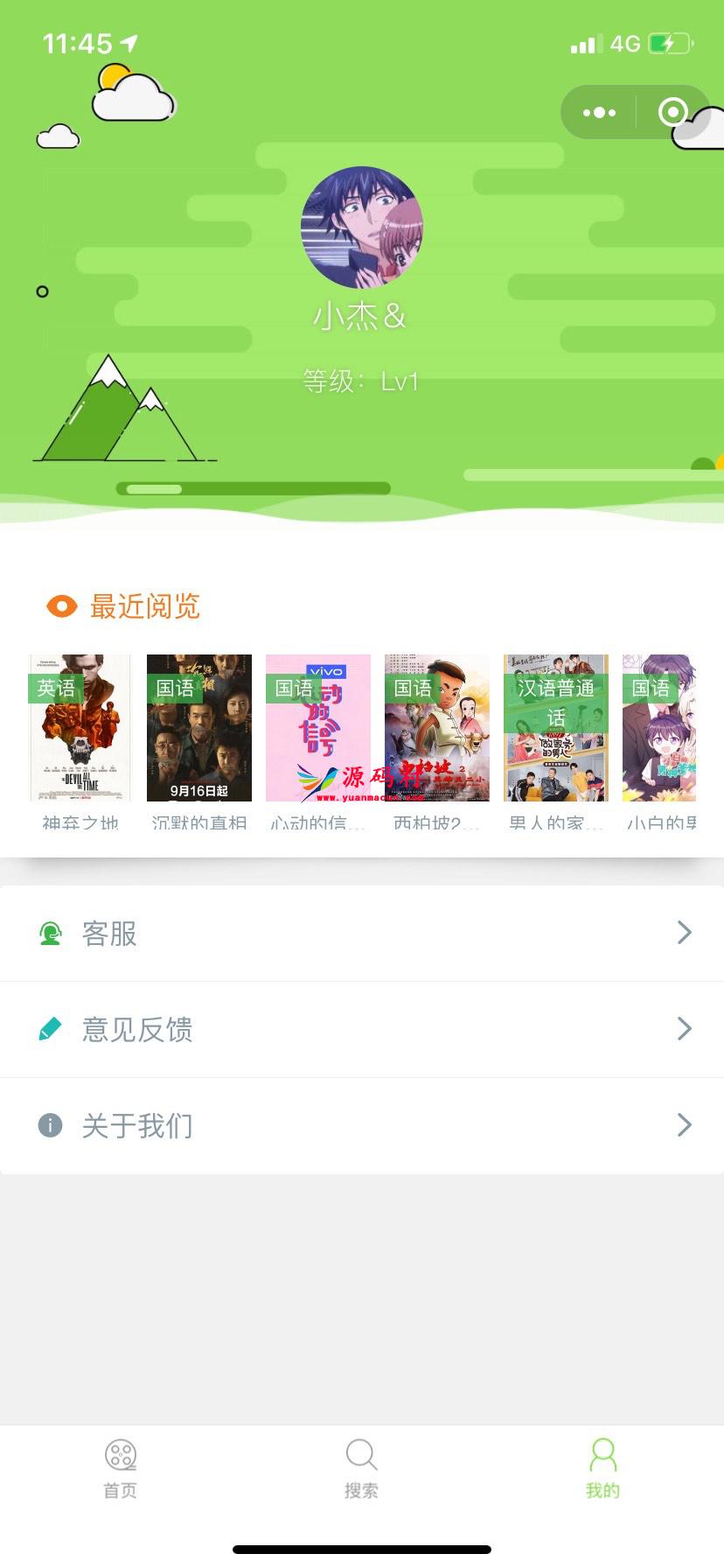Go to 意见反馈 feedback
724x1568 pixels.
[x=362, y=1030]
